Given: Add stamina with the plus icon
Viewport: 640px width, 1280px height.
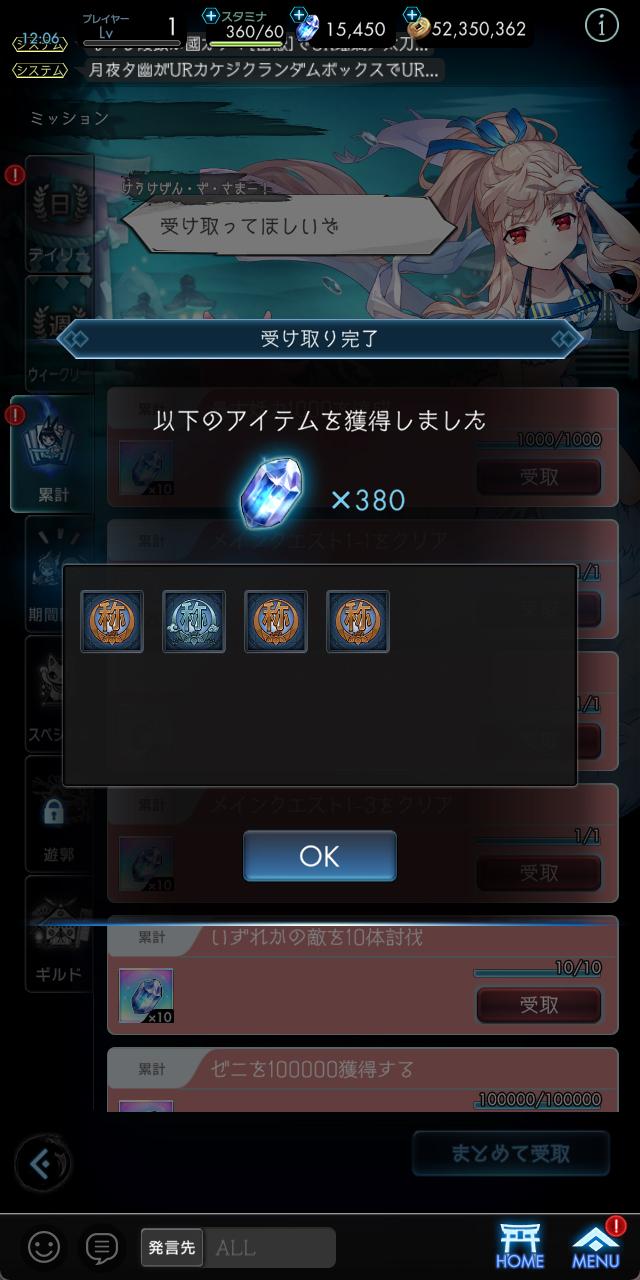Looking at the screenshot, I should [210, 15].
